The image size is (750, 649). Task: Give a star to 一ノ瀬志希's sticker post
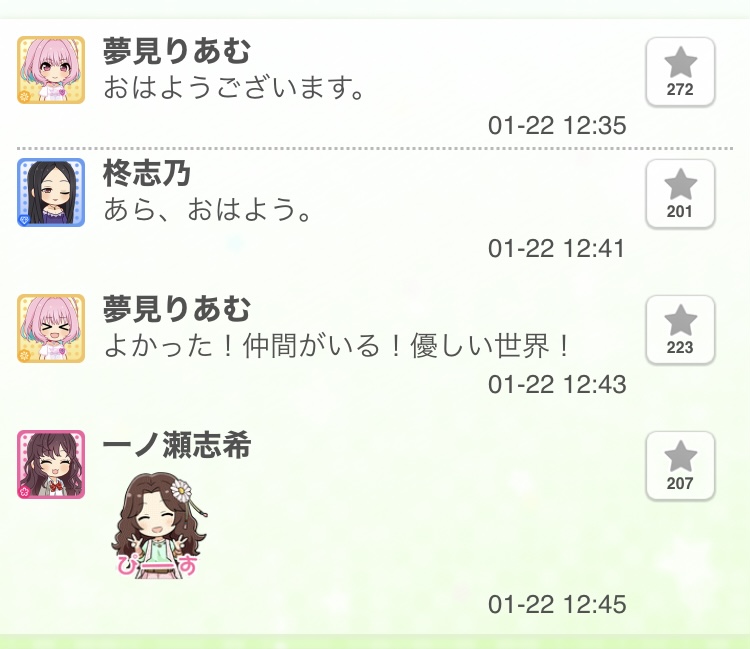pyautogui.click(x=680, y=466)
